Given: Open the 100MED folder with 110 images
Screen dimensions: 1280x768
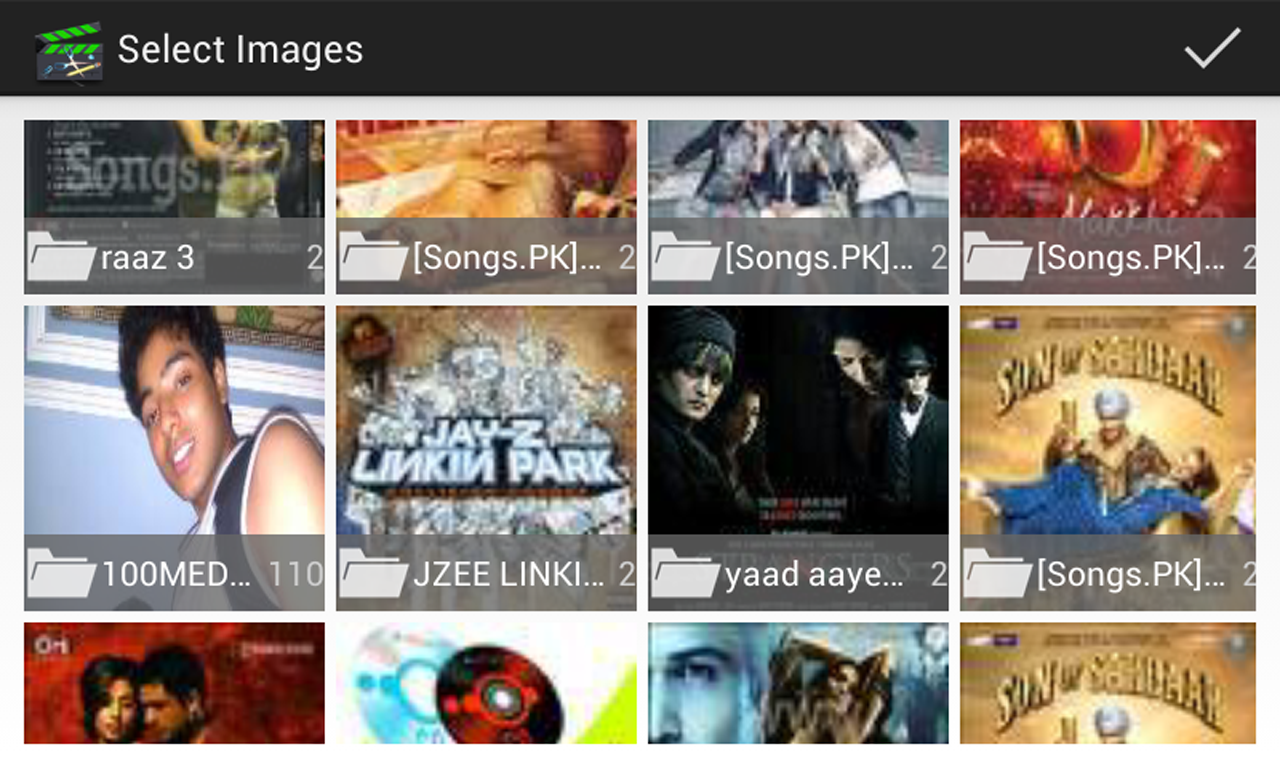Looking at the screenshot, I should click(174, 458).
